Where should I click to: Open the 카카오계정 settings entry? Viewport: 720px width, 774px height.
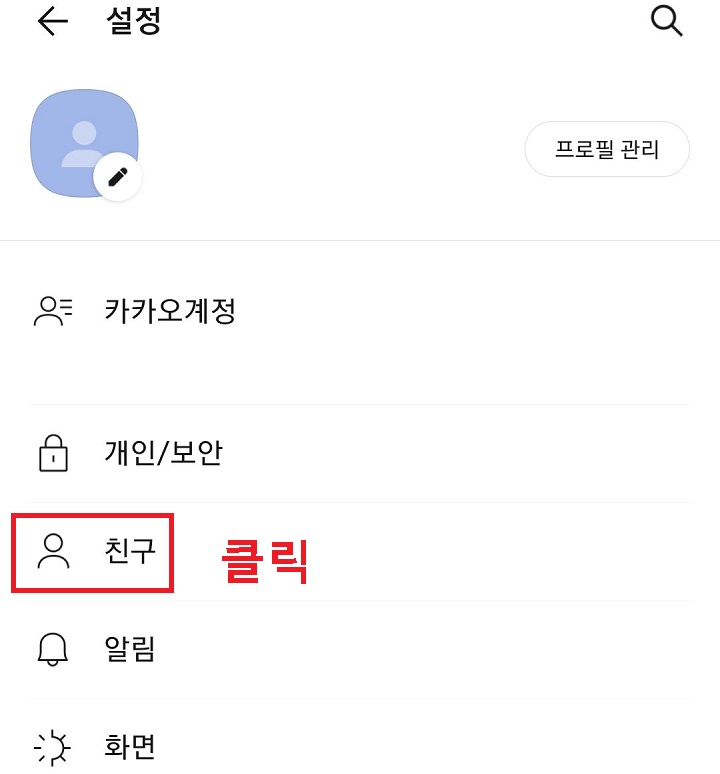170,311
